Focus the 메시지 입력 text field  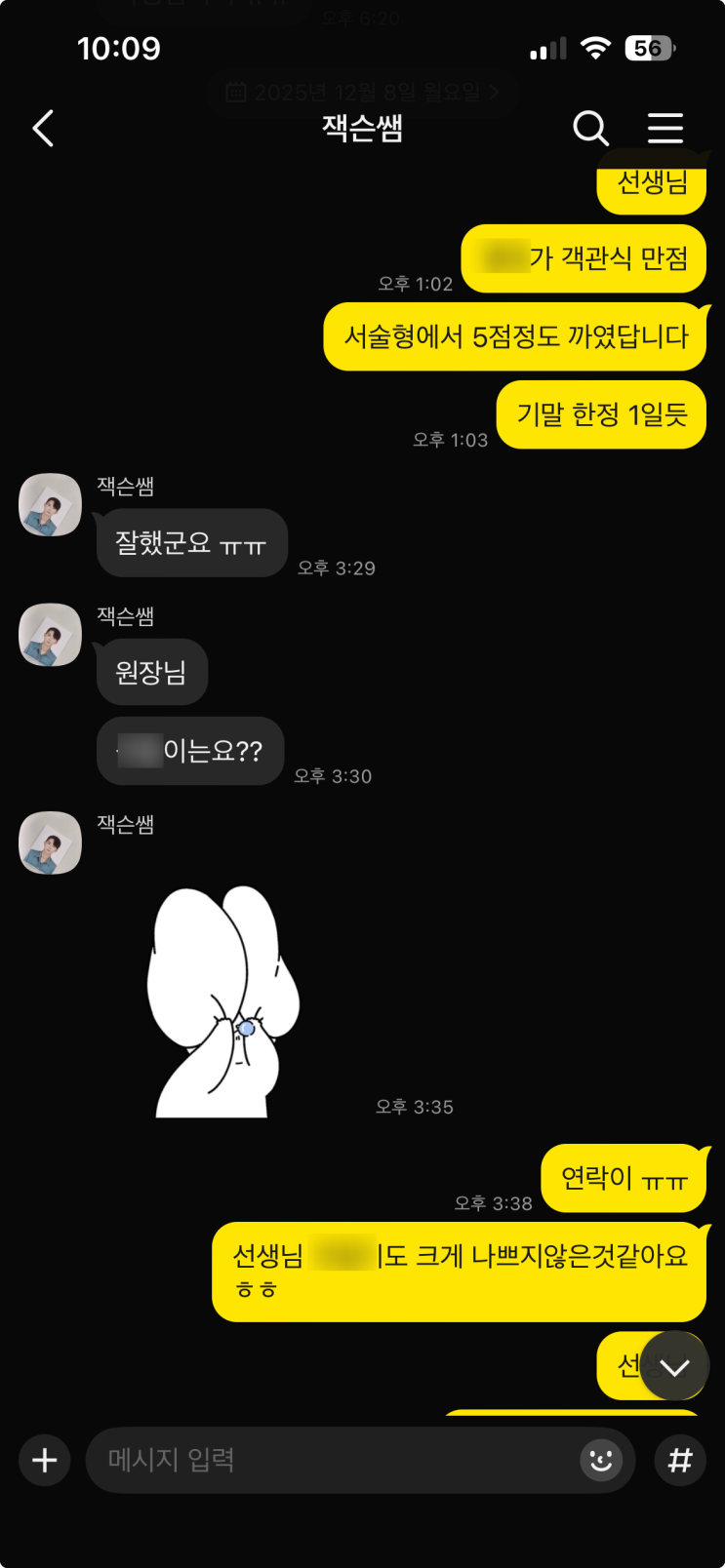tap(332, 1460)
